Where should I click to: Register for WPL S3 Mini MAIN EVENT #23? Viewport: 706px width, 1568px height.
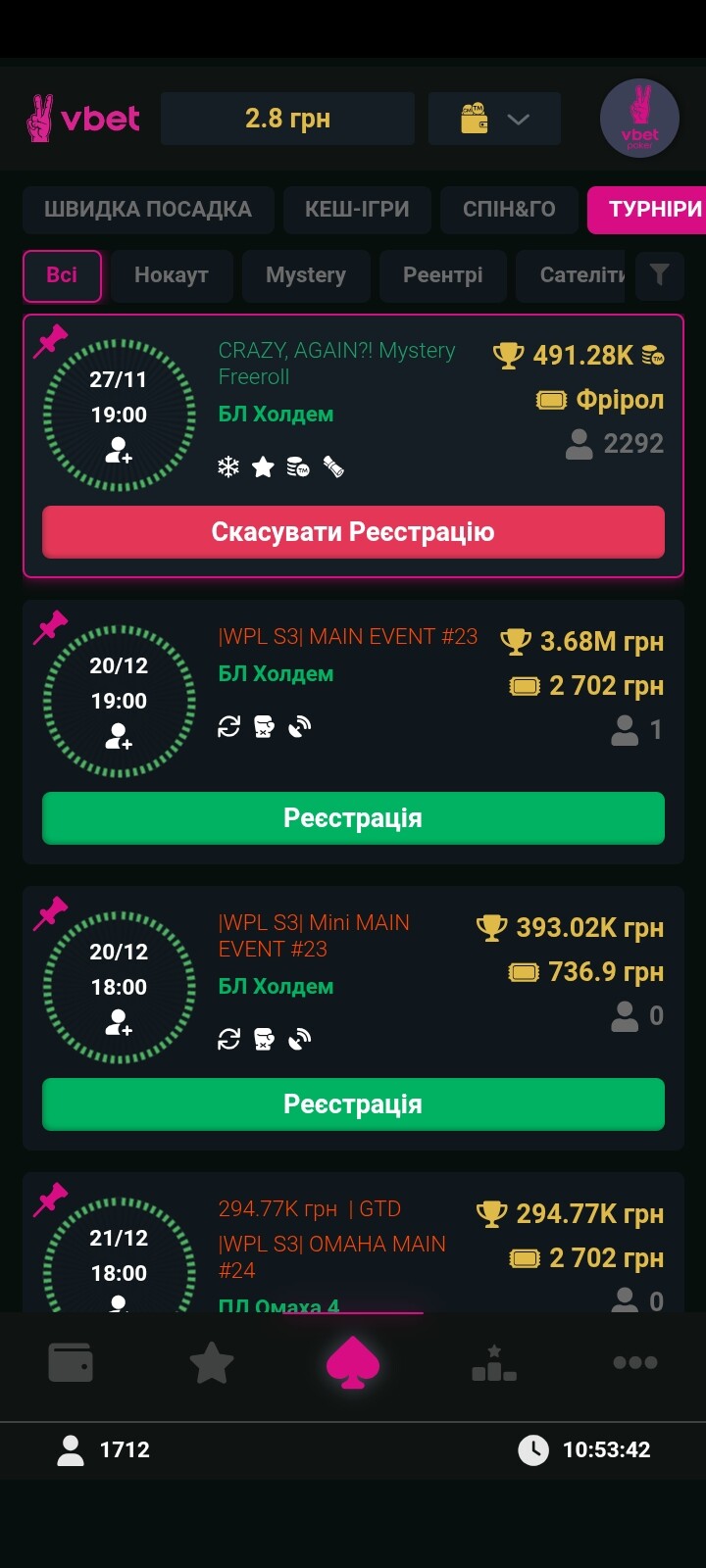click(x=353, y=1104)
